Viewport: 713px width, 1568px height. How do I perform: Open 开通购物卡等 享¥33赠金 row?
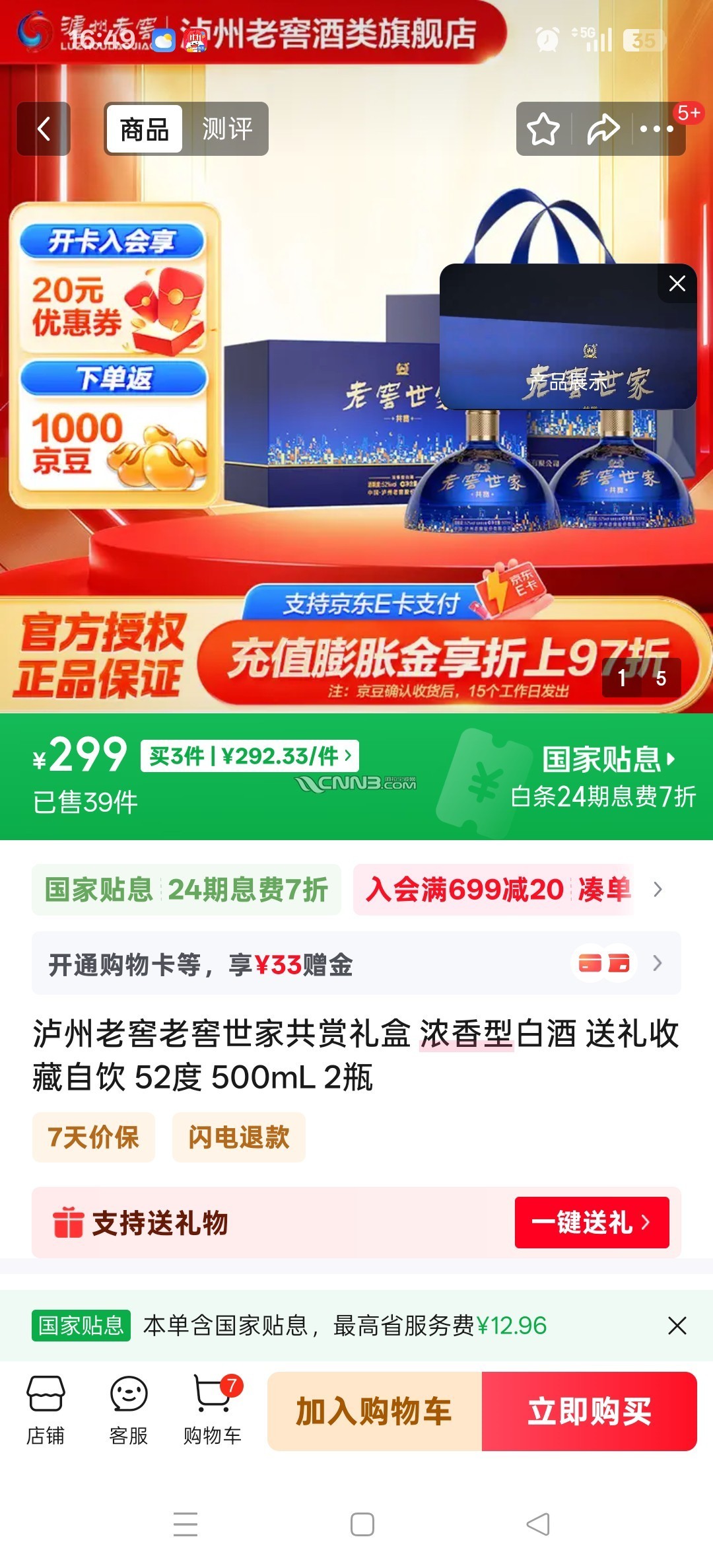click(356, 964)
